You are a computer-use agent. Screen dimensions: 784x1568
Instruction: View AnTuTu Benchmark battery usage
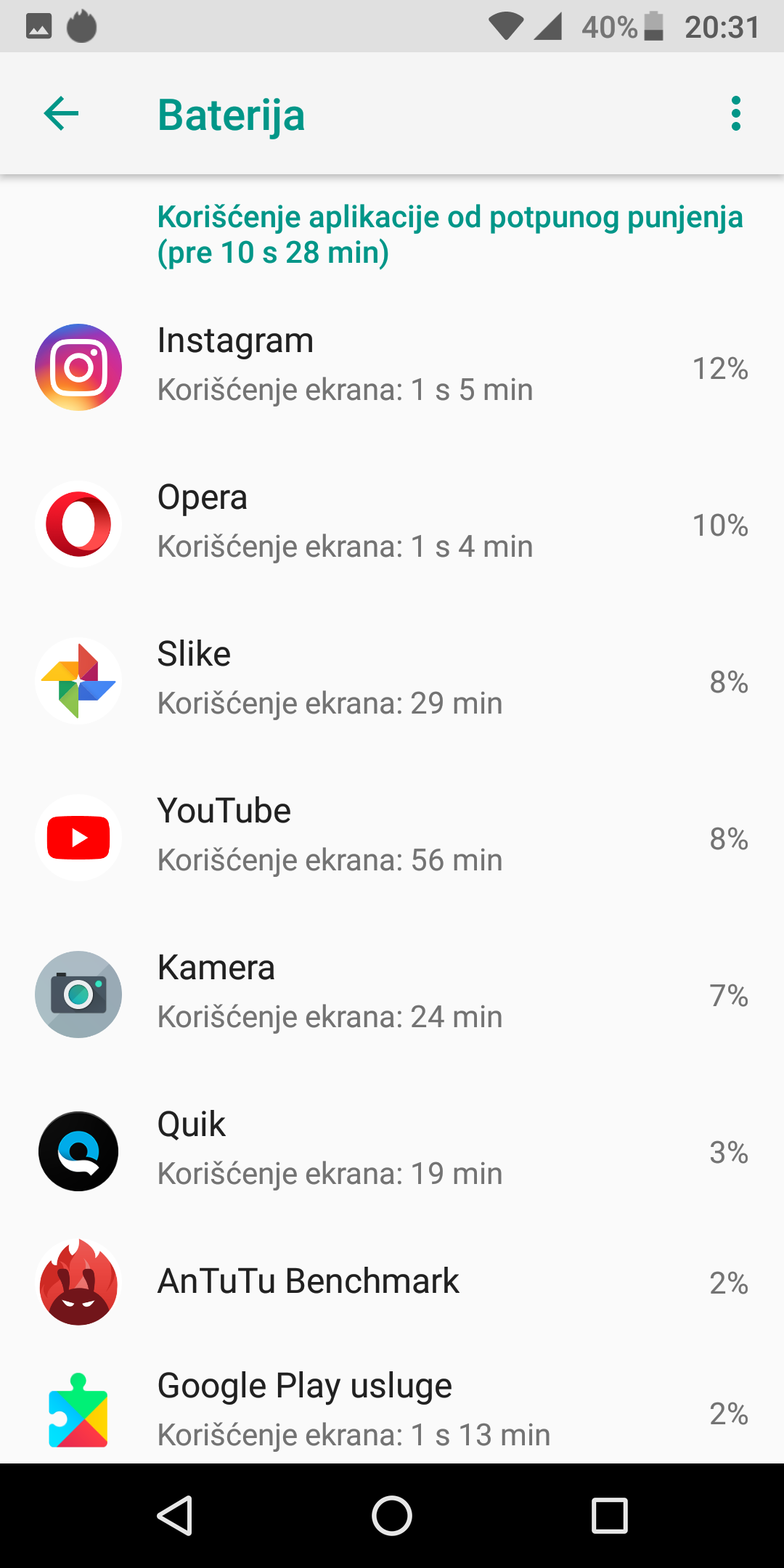pos(392,1282)
